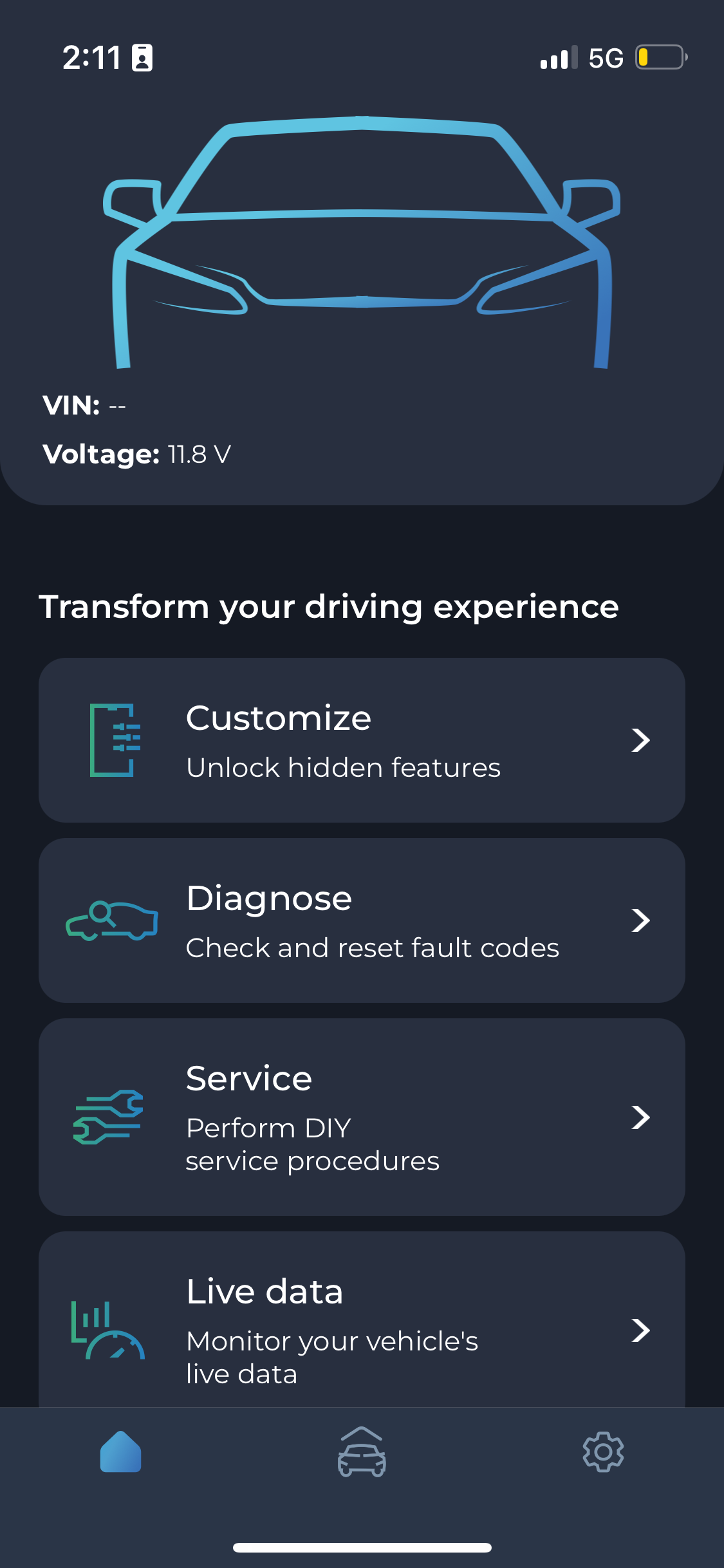Open Live data monitoring card

click(362, 1326)
